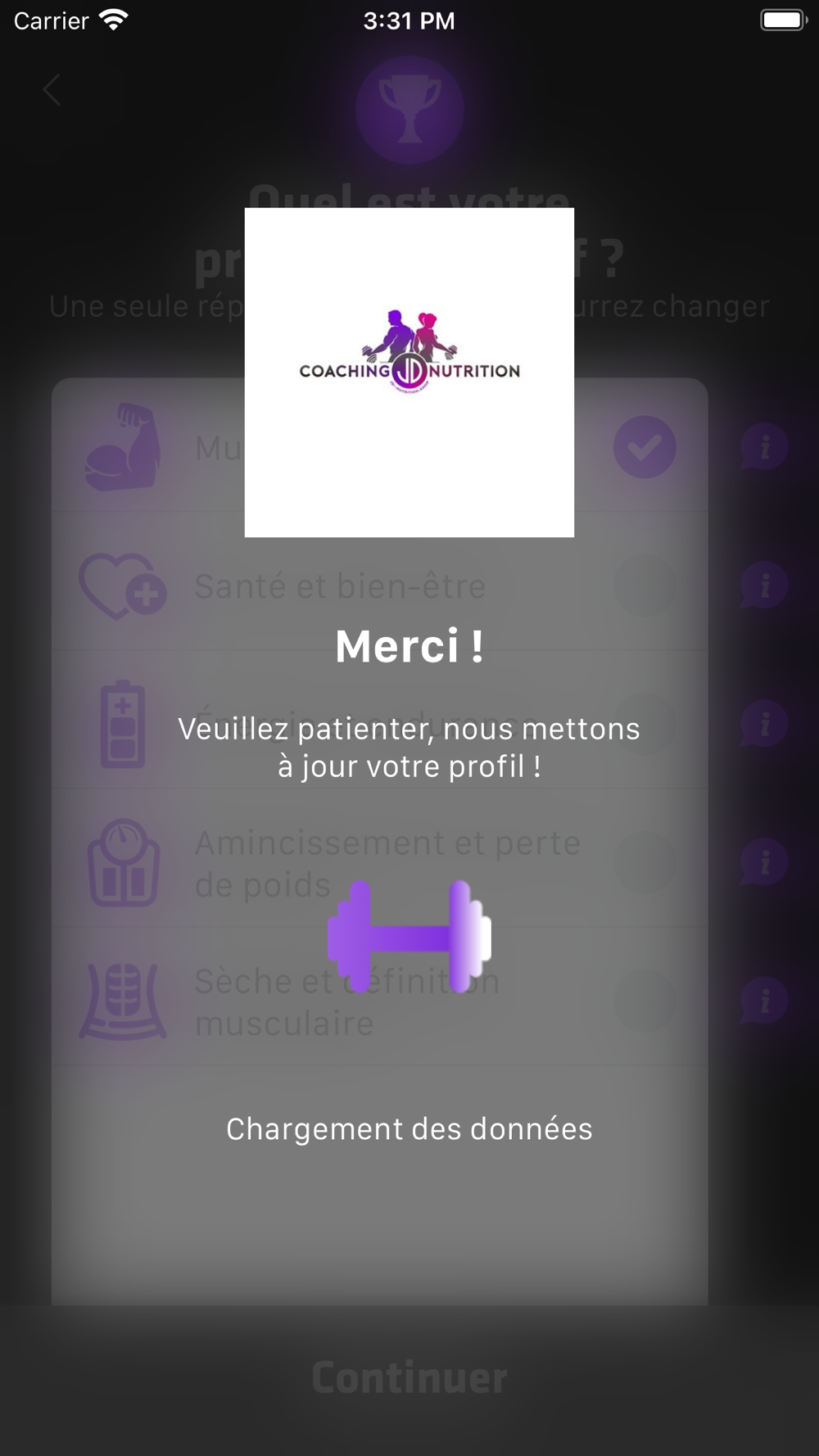Select Sèche et définition musculaire option
The width and height of the screenshot is (819, 1456).
[380, 1001]
